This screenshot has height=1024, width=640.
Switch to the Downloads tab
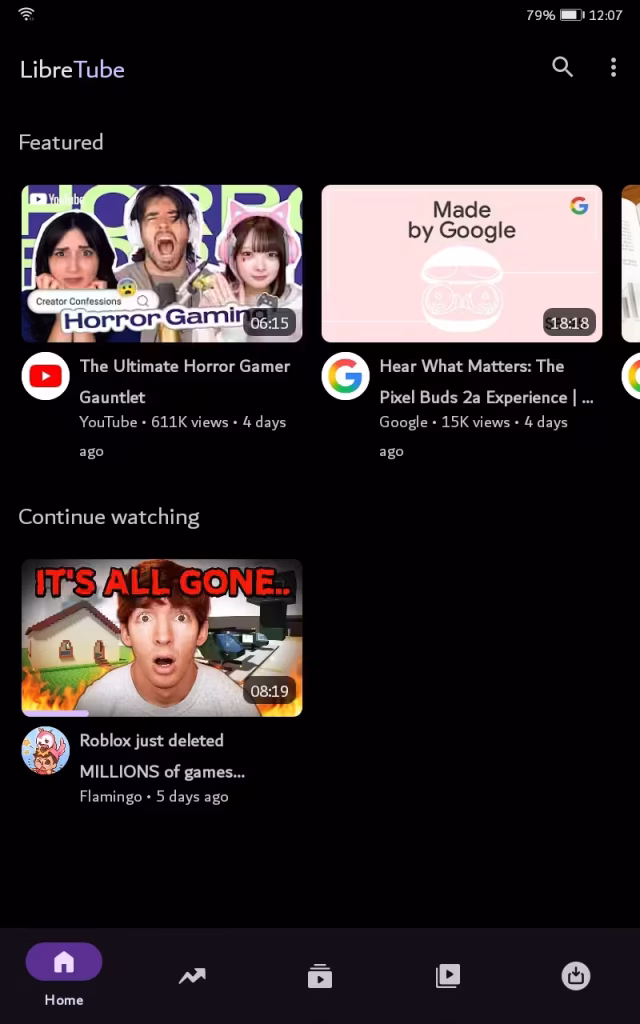576,976
